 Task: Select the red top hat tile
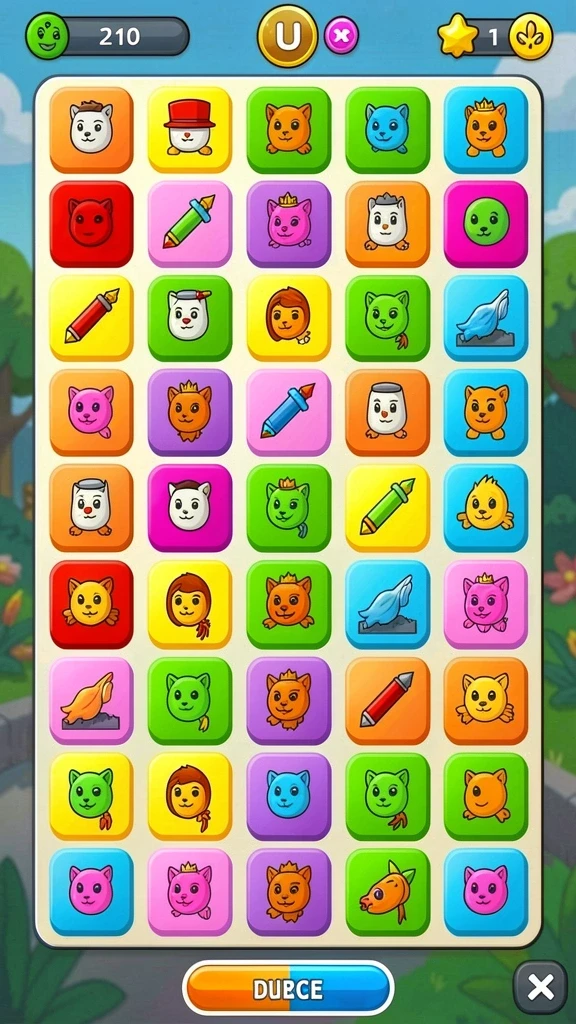[x=189, y=130]
